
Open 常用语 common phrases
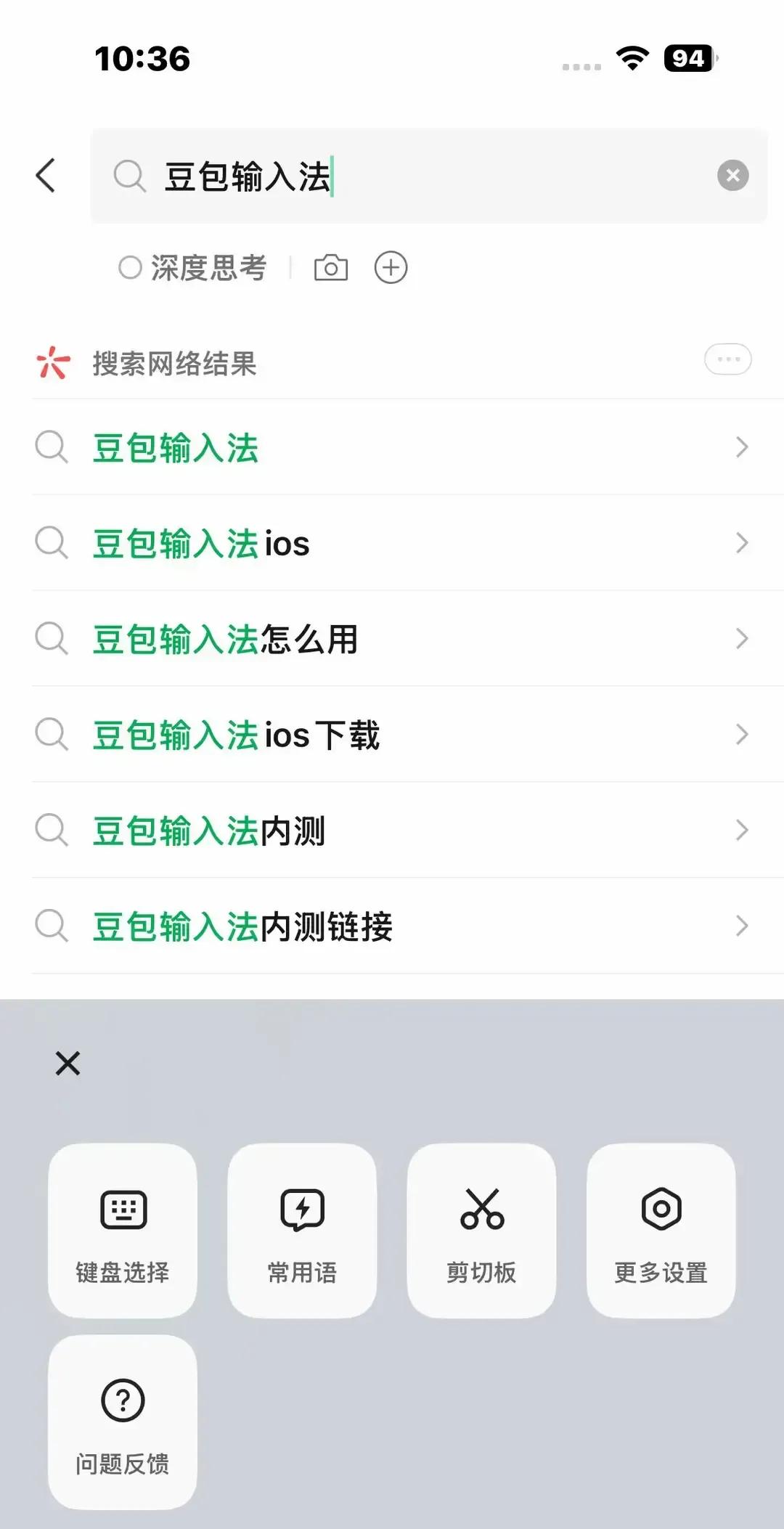click(302, 1231)
